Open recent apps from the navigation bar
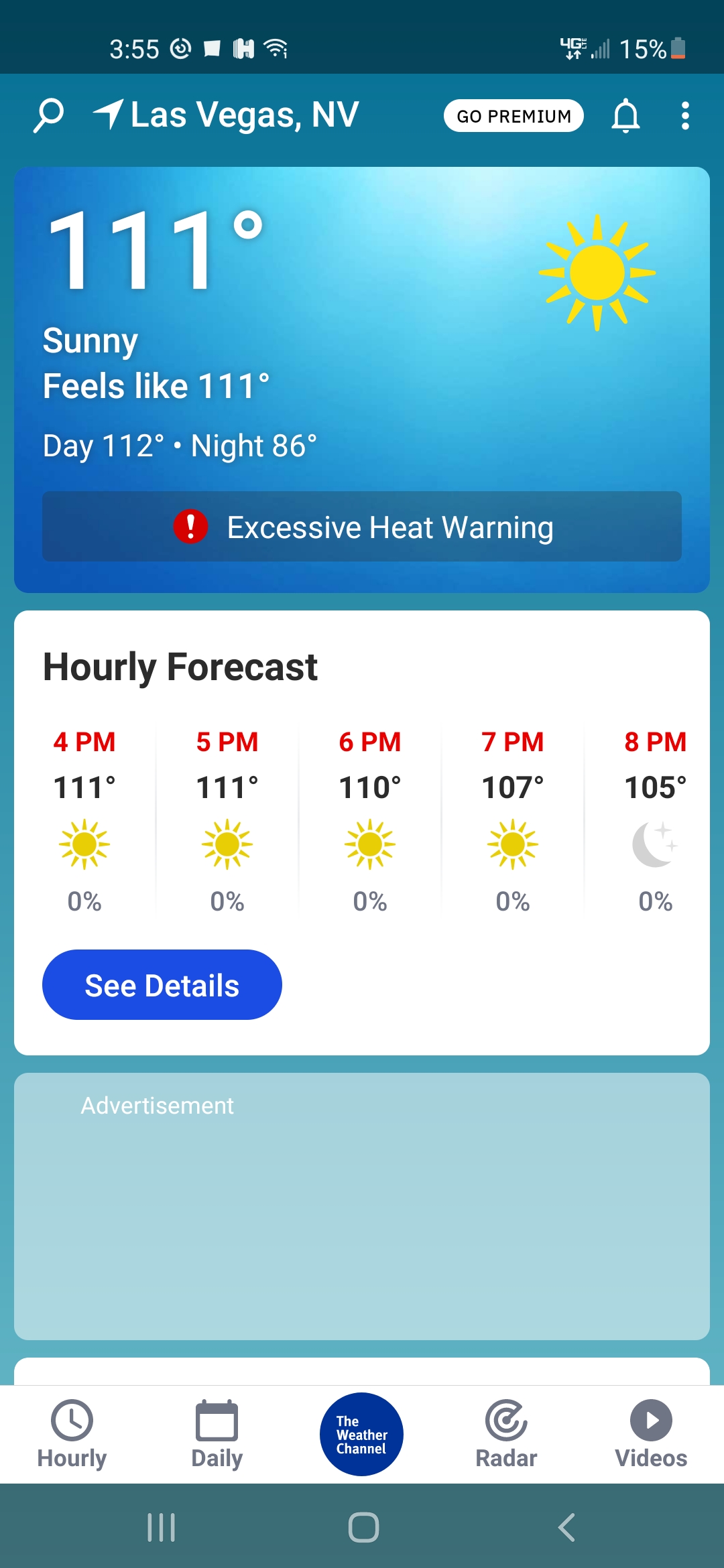Screen dimensions: 724x1568 click(x=161, y=1528)
